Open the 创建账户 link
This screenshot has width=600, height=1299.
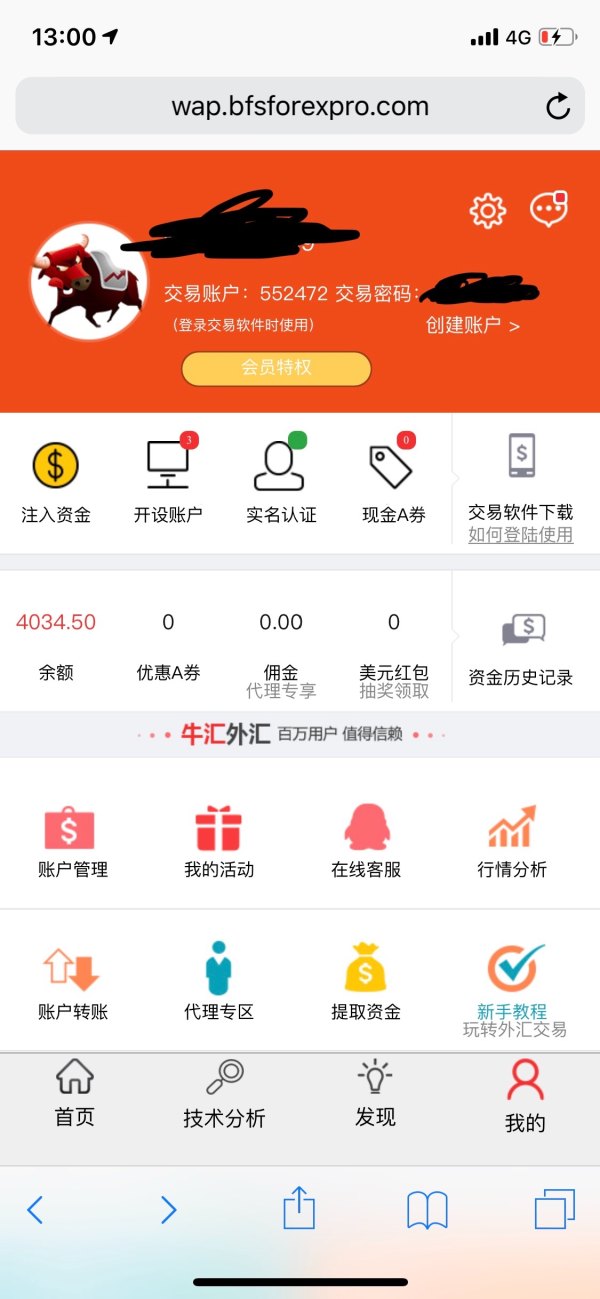click(472, 325)
